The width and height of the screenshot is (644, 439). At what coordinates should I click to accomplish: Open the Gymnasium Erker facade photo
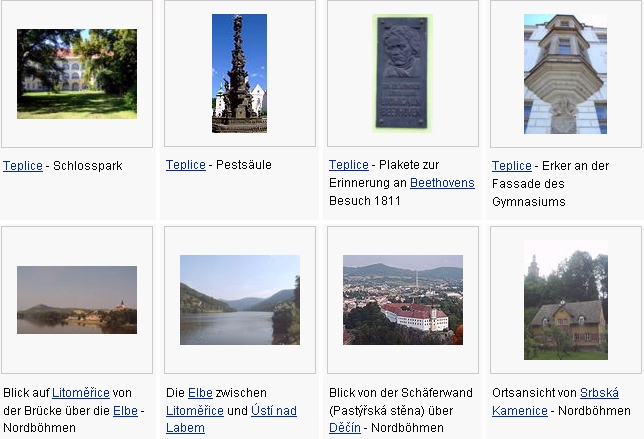tap(565, 73)
